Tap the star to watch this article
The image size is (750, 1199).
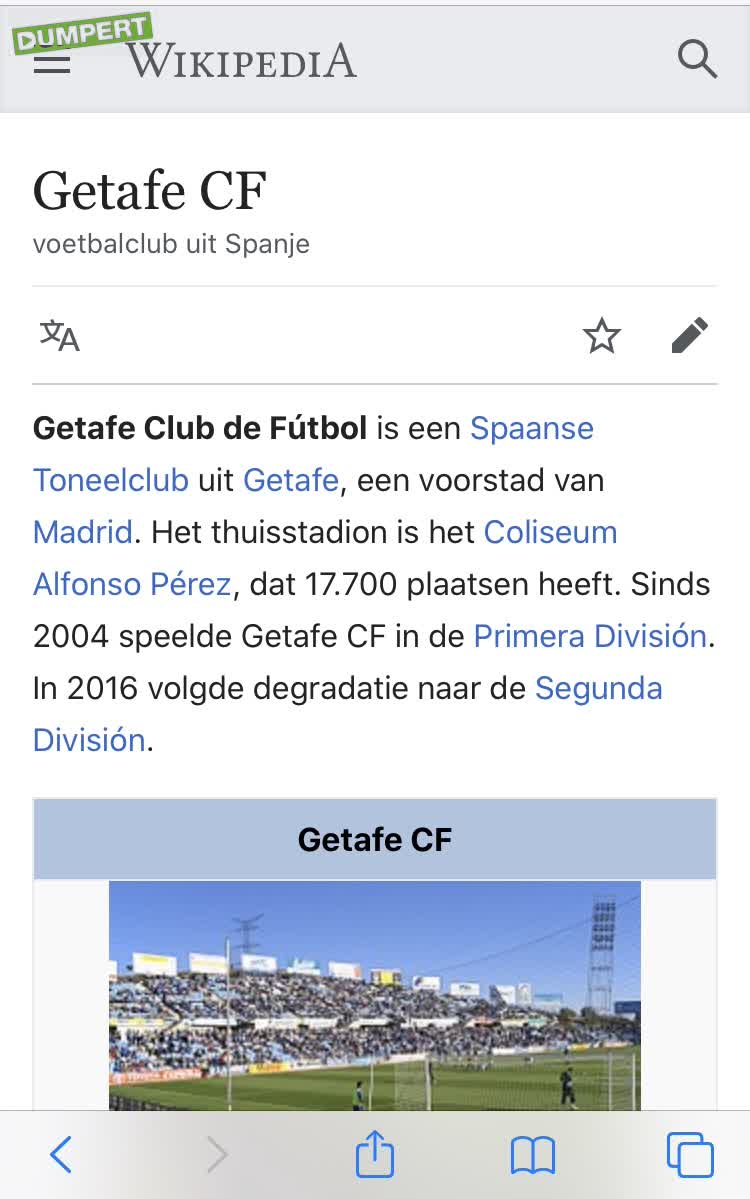601,337
